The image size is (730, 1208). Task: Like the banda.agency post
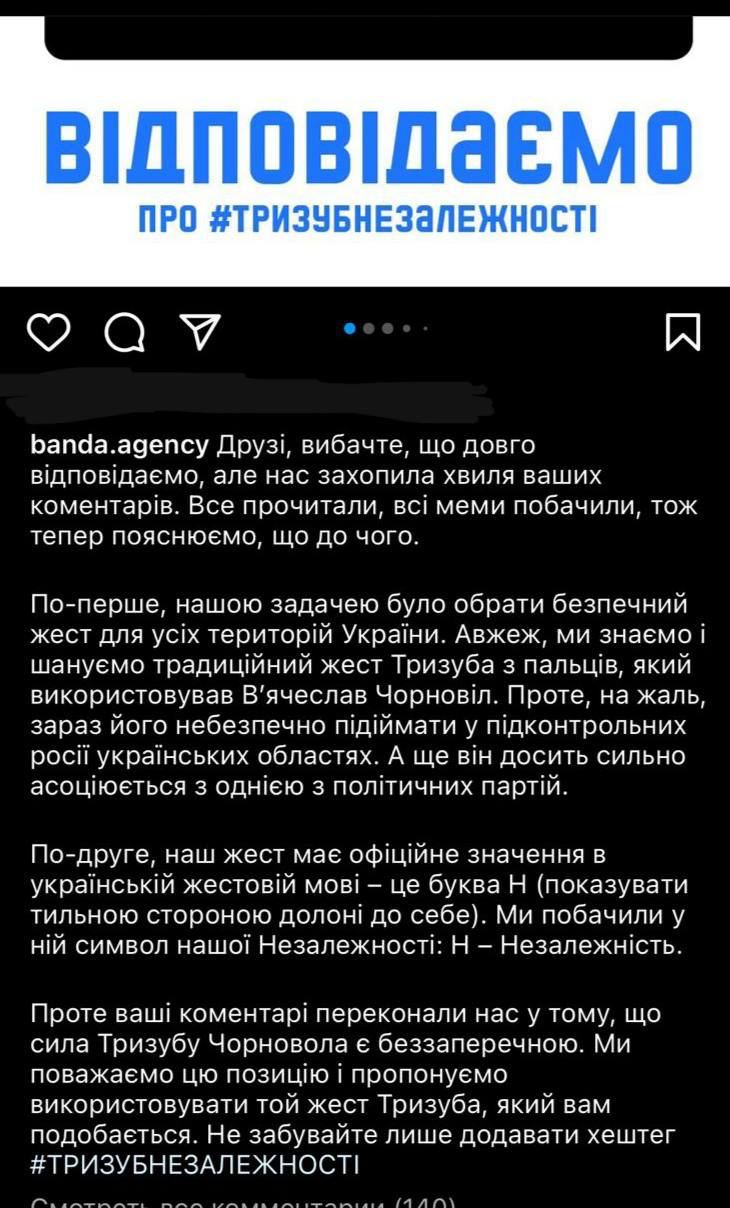coord(47,332)
